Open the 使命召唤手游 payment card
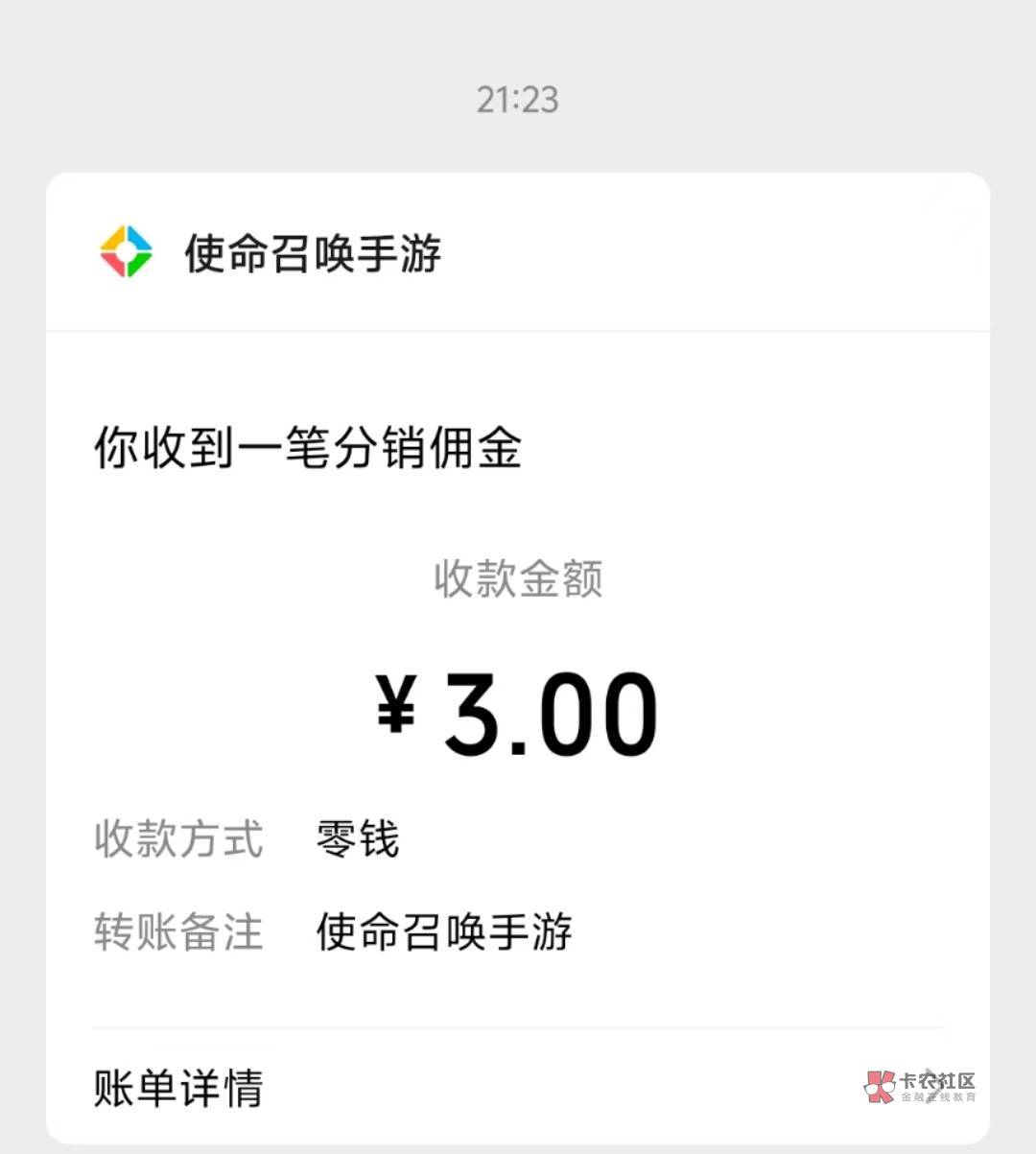 [x=518, y=658]
